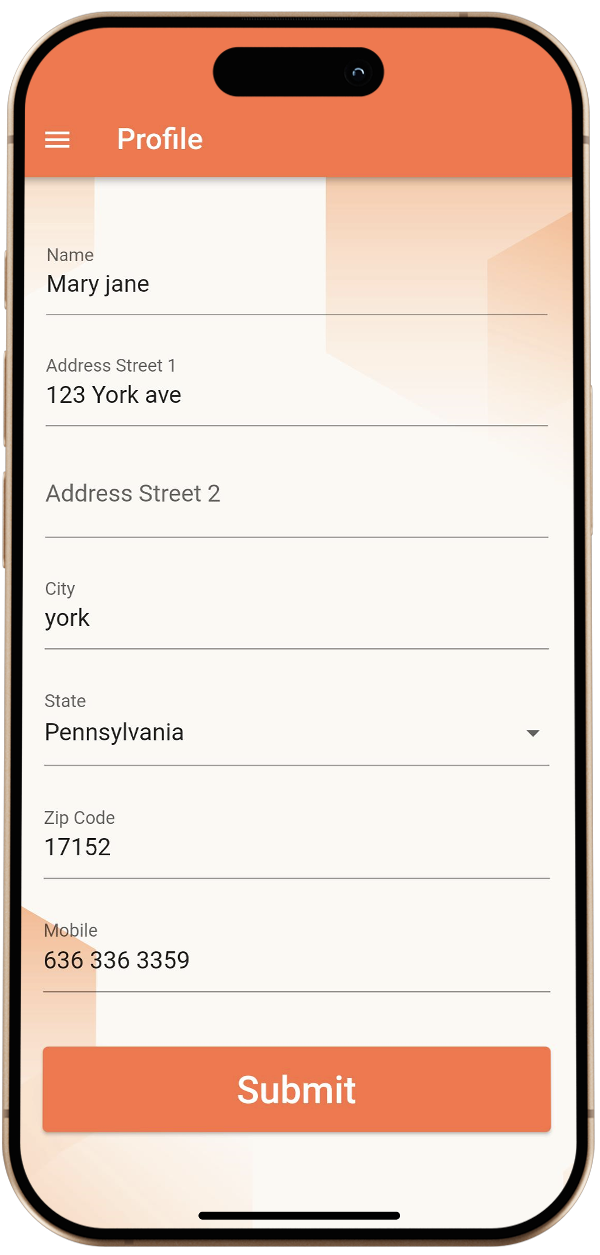Select the City text field
The height and width of the screenshot is (1255, 600).
pos(296,619)
